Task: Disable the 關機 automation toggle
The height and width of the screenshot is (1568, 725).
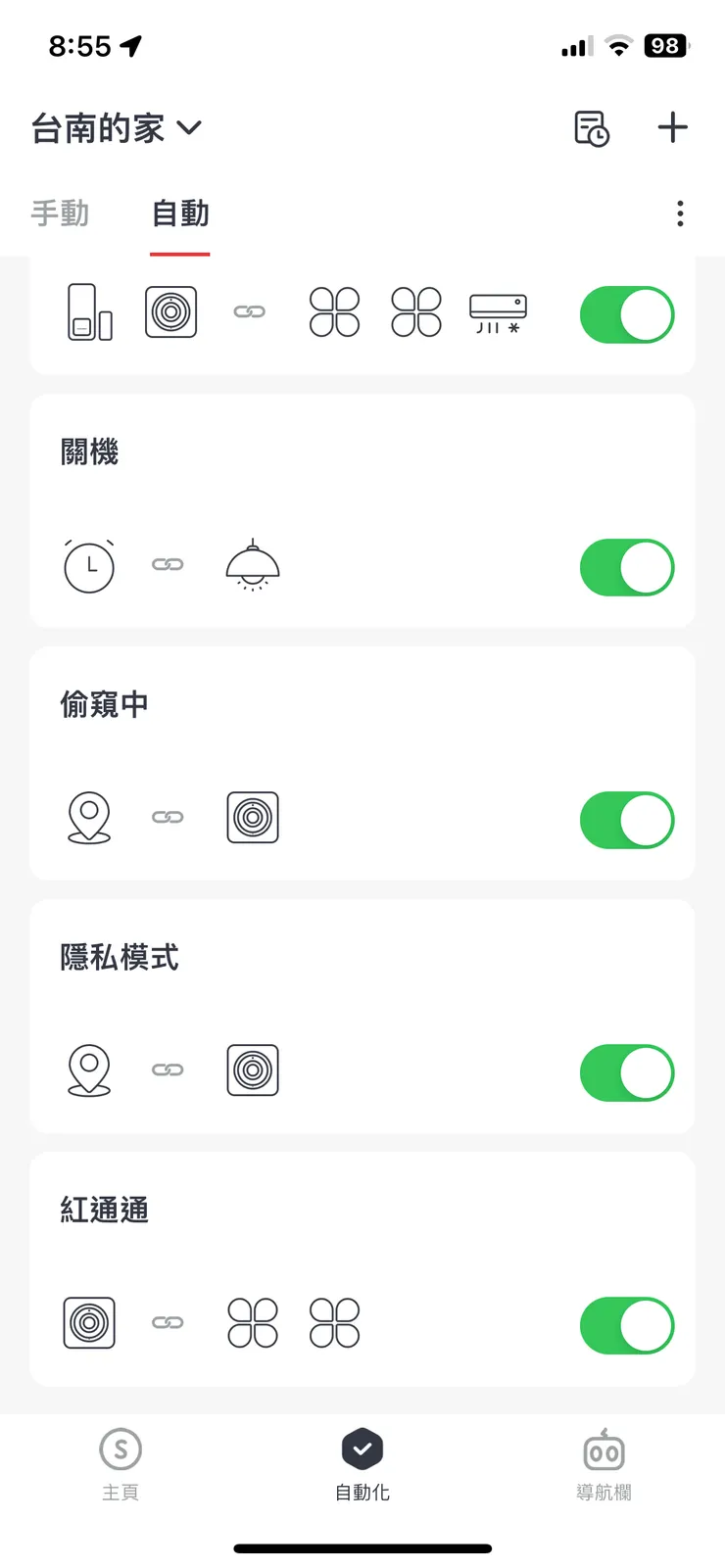Action: coord(626,566)
